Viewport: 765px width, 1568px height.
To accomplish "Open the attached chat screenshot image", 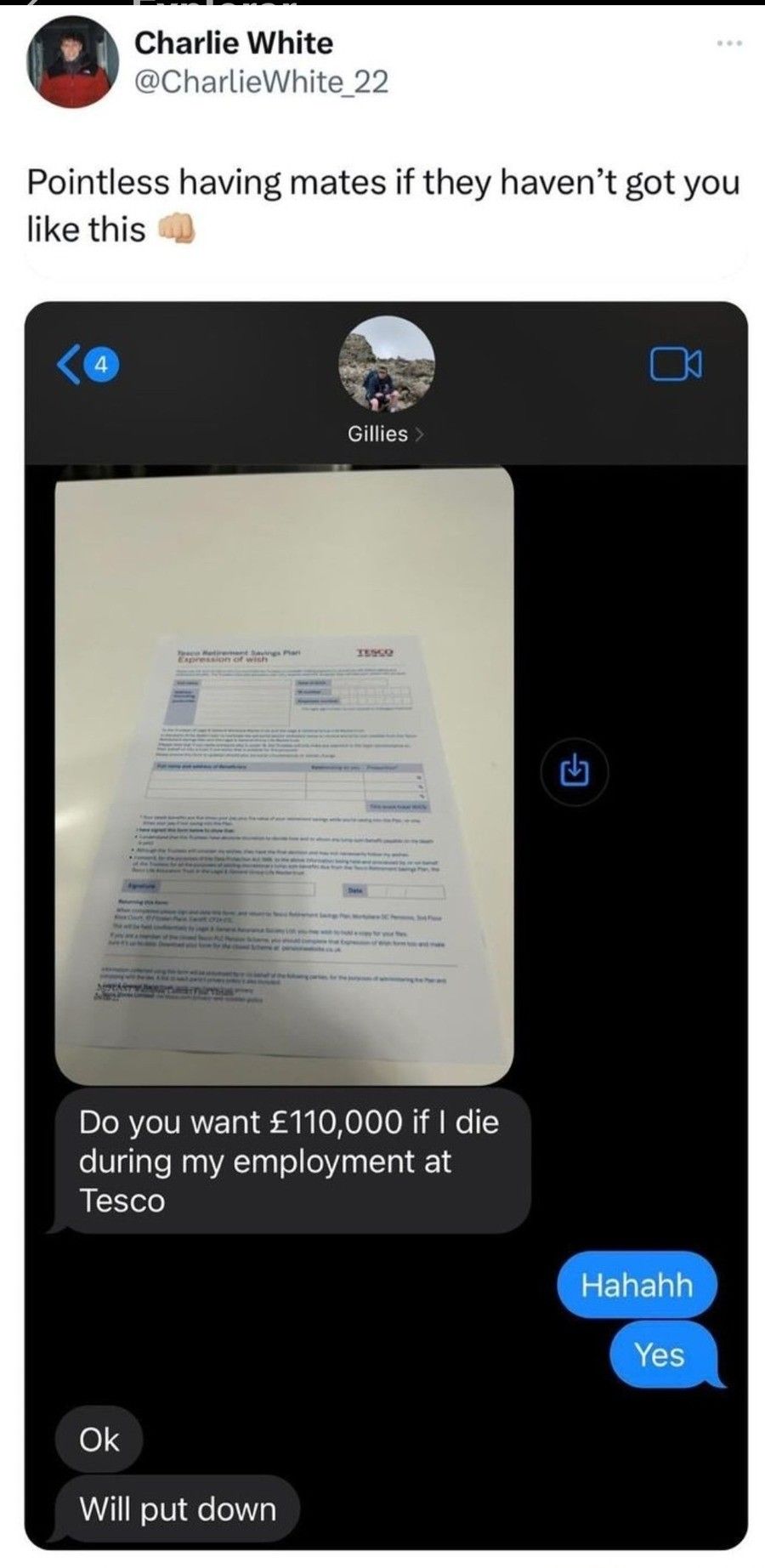I will pos(386,925).
